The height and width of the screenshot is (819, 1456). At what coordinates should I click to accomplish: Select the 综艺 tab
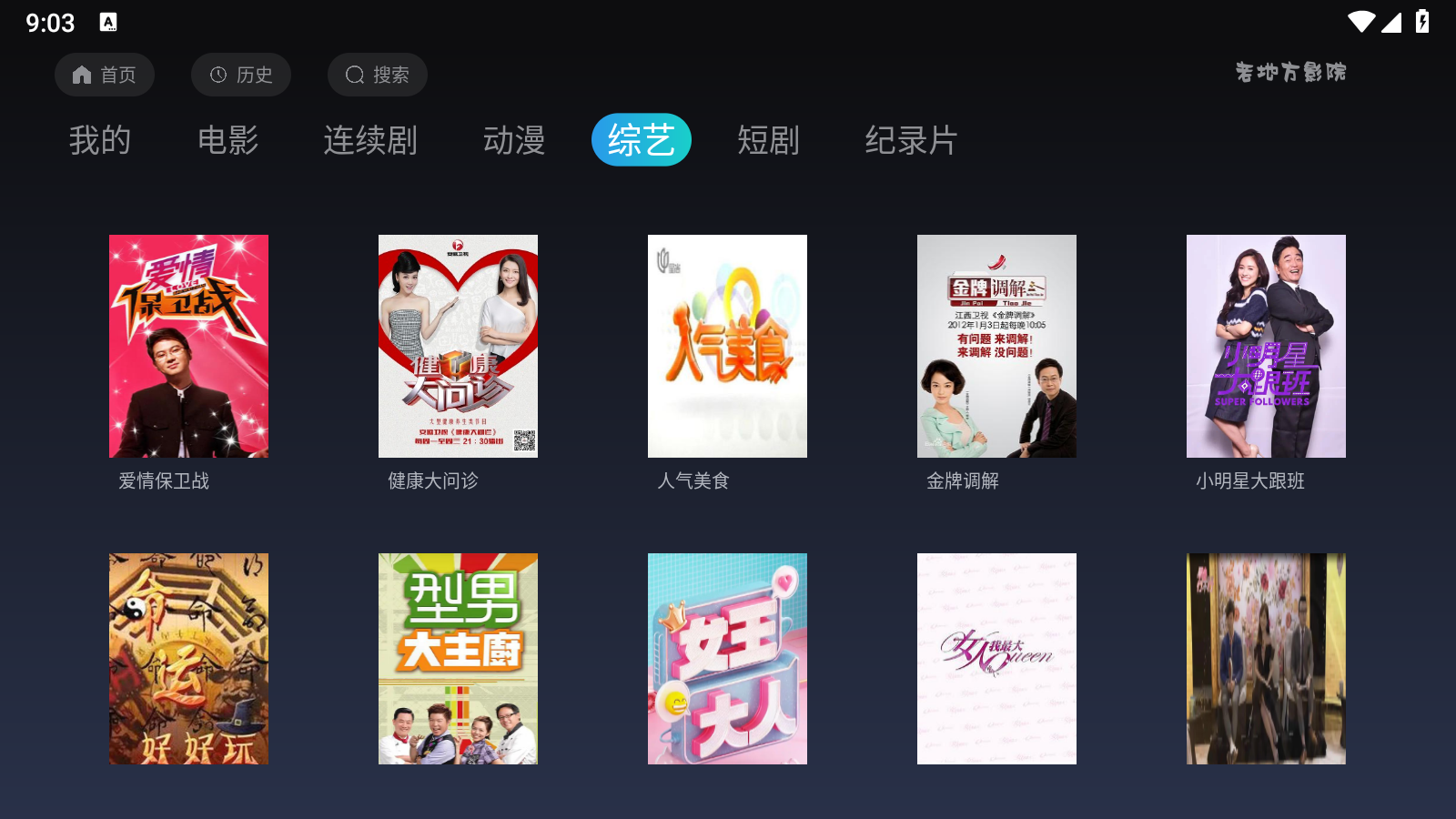642,140
